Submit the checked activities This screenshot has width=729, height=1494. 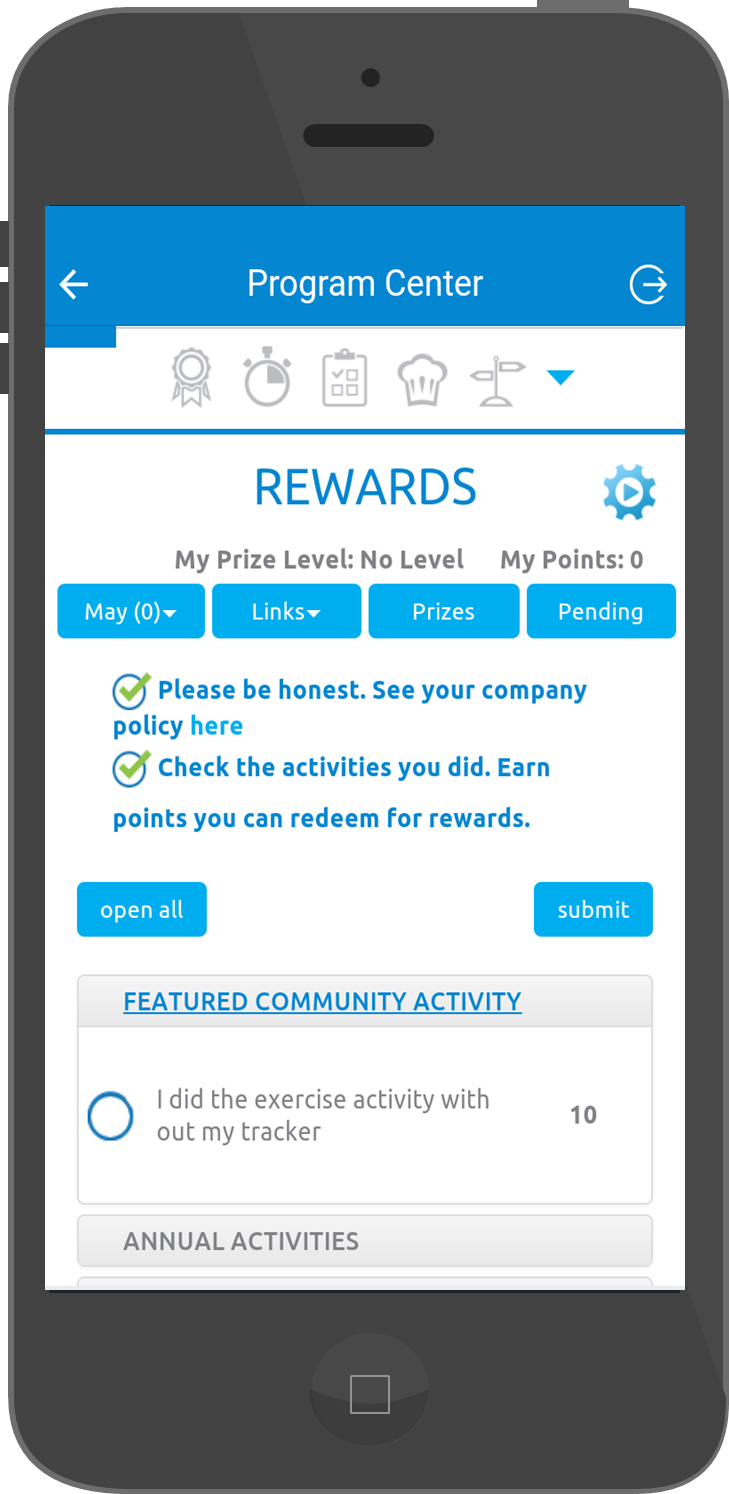(x=593, y=909)
